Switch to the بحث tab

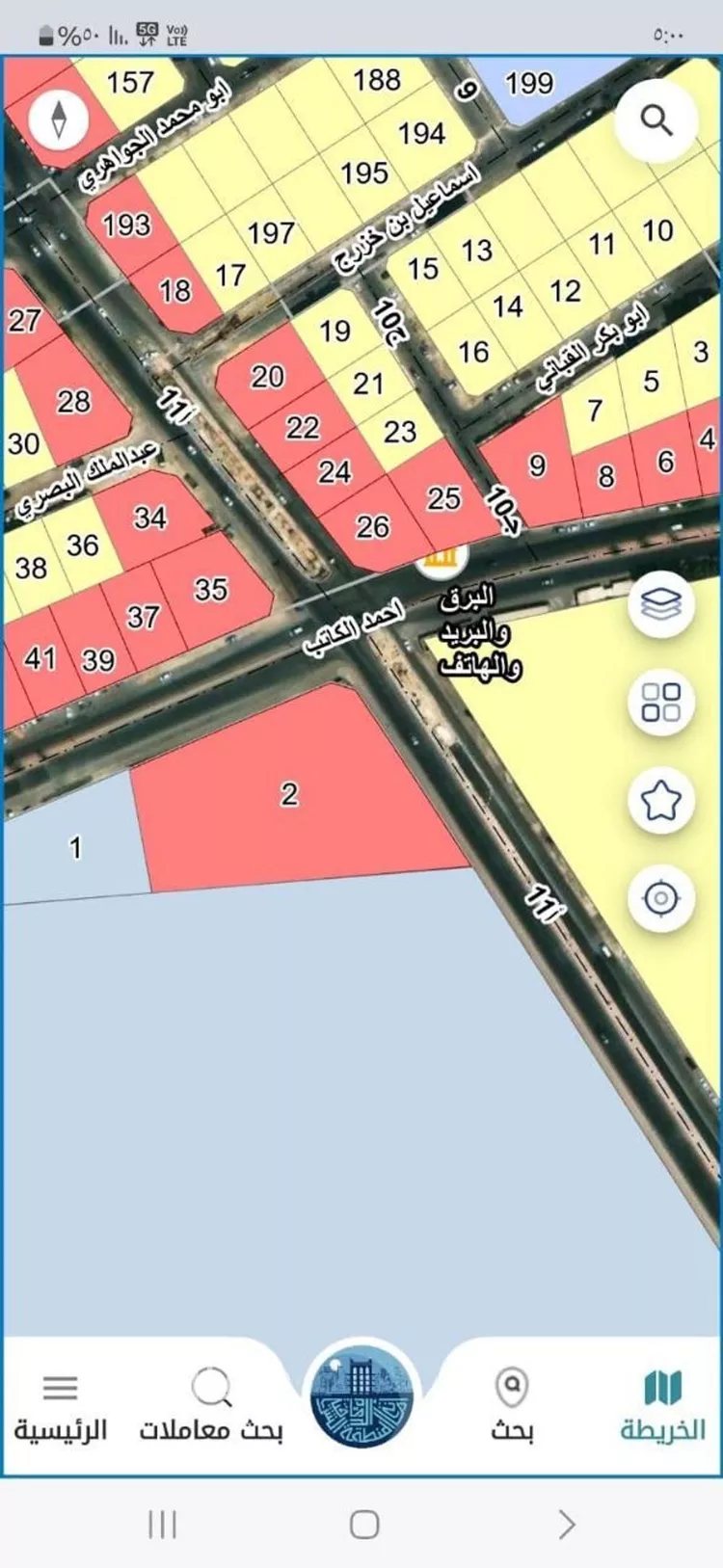tap(512, 1405)
